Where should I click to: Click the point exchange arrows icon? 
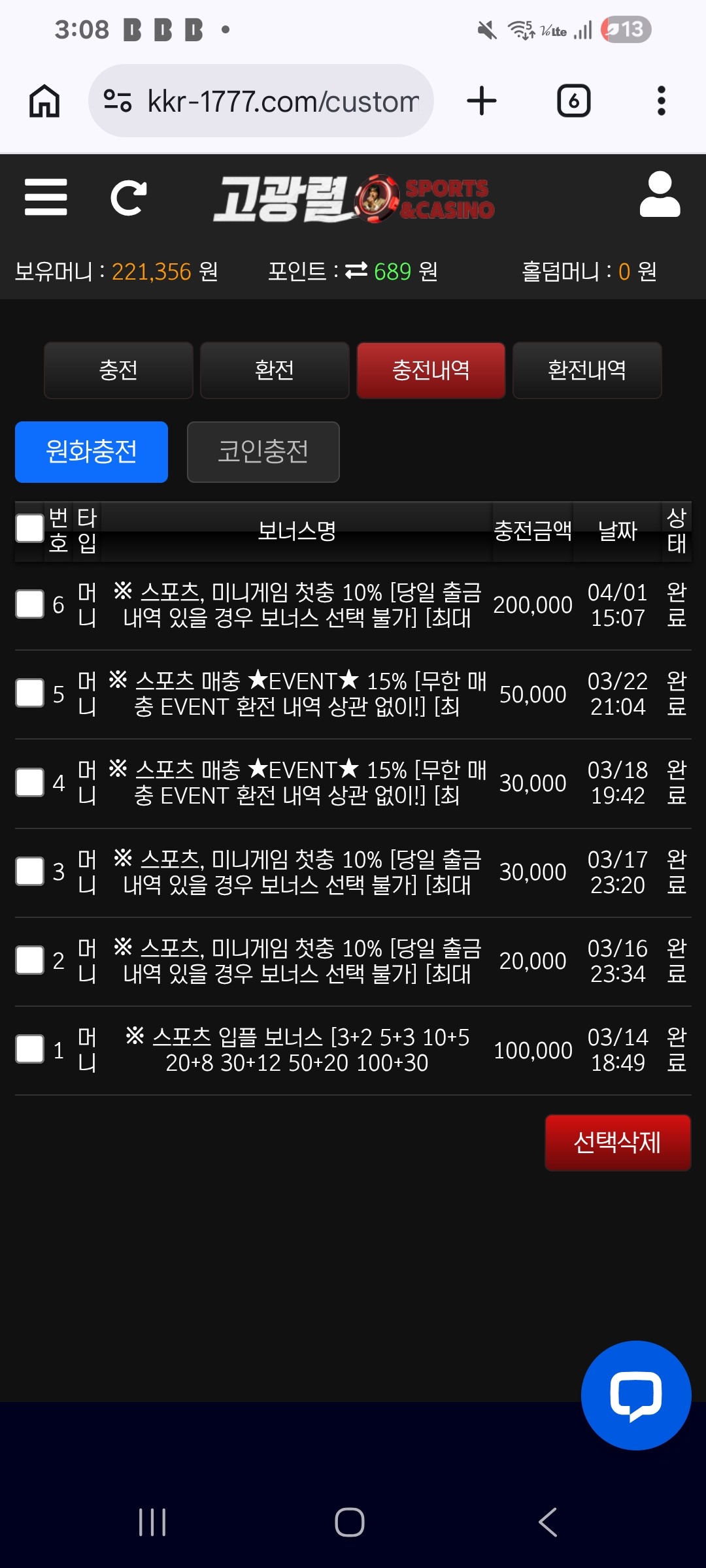click(355, 270)
